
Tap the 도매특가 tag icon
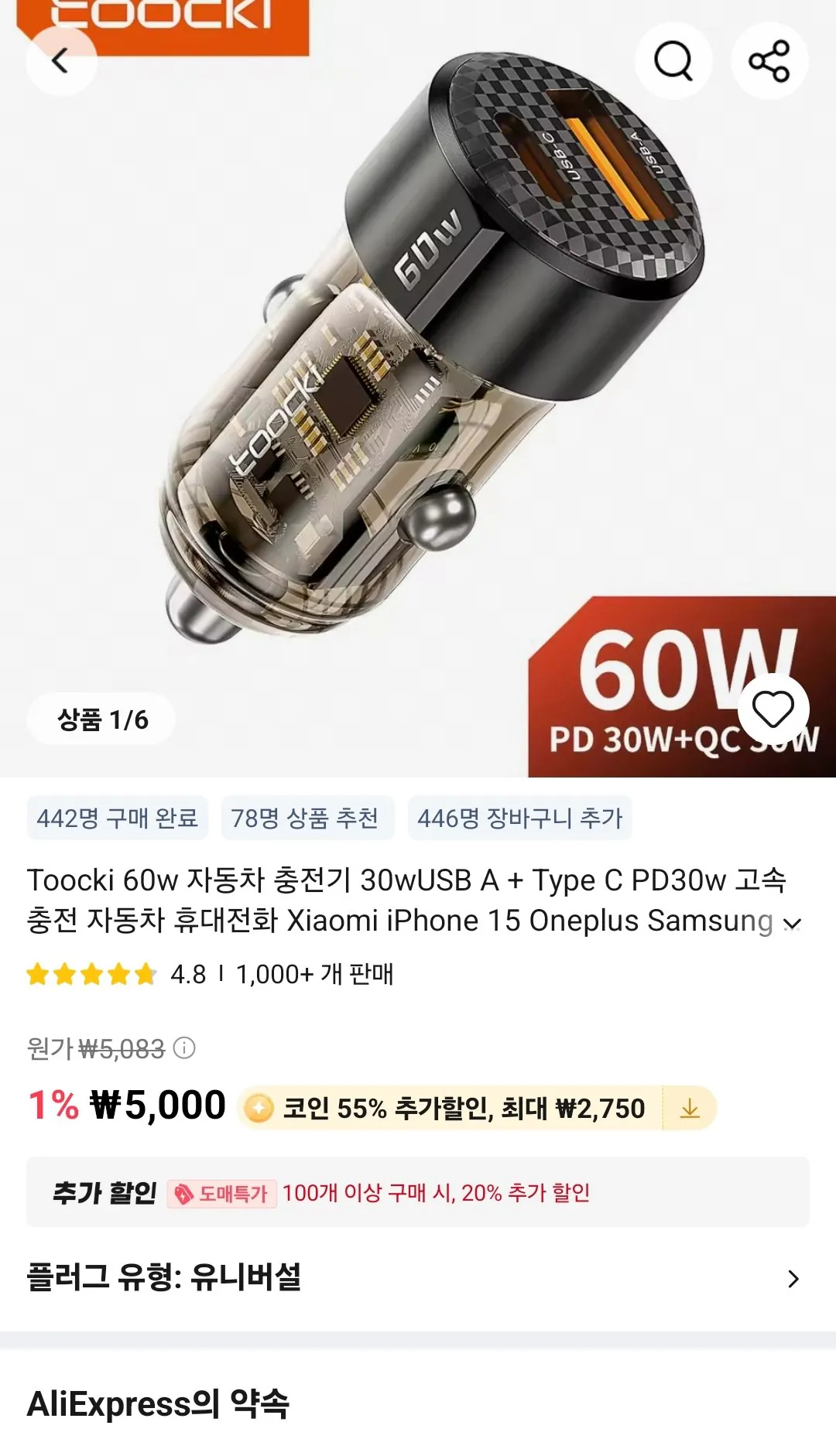pyautogui.click(x=183, y=1195)
